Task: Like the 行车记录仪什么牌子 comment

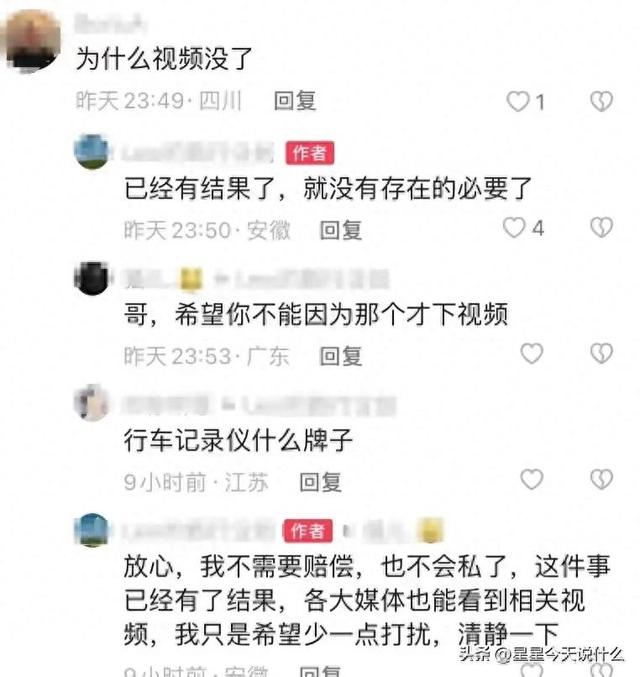Action: pos(532,479)
